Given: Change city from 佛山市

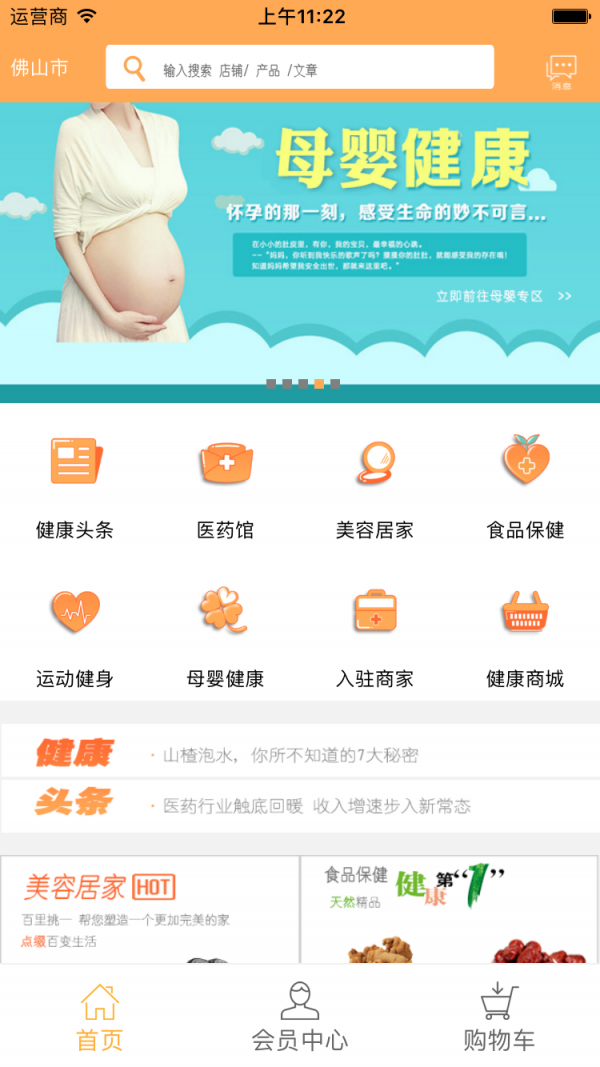Looking at the screenshot, I should coord(40,68).
